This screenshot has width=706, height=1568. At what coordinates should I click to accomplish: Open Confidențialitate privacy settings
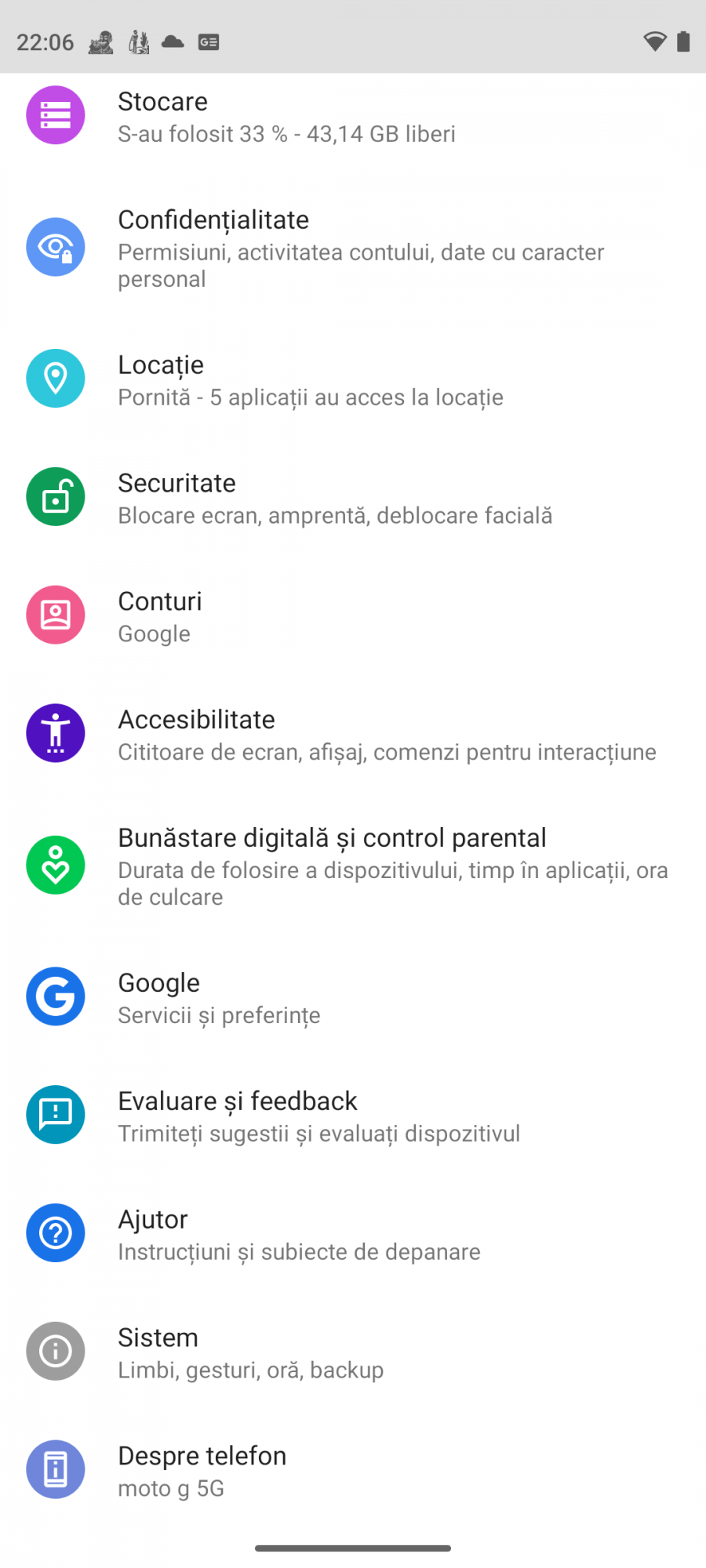tap(353, 248)
